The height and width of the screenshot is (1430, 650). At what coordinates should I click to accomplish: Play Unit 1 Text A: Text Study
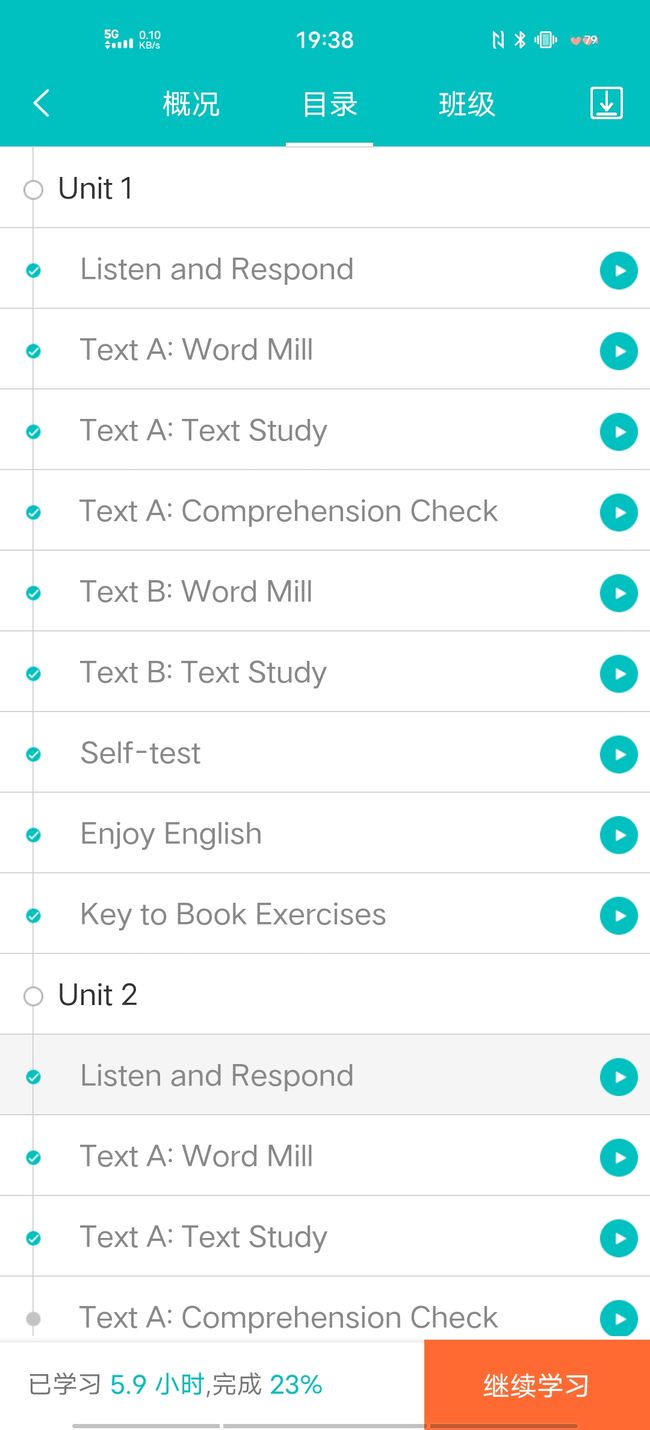619,431
